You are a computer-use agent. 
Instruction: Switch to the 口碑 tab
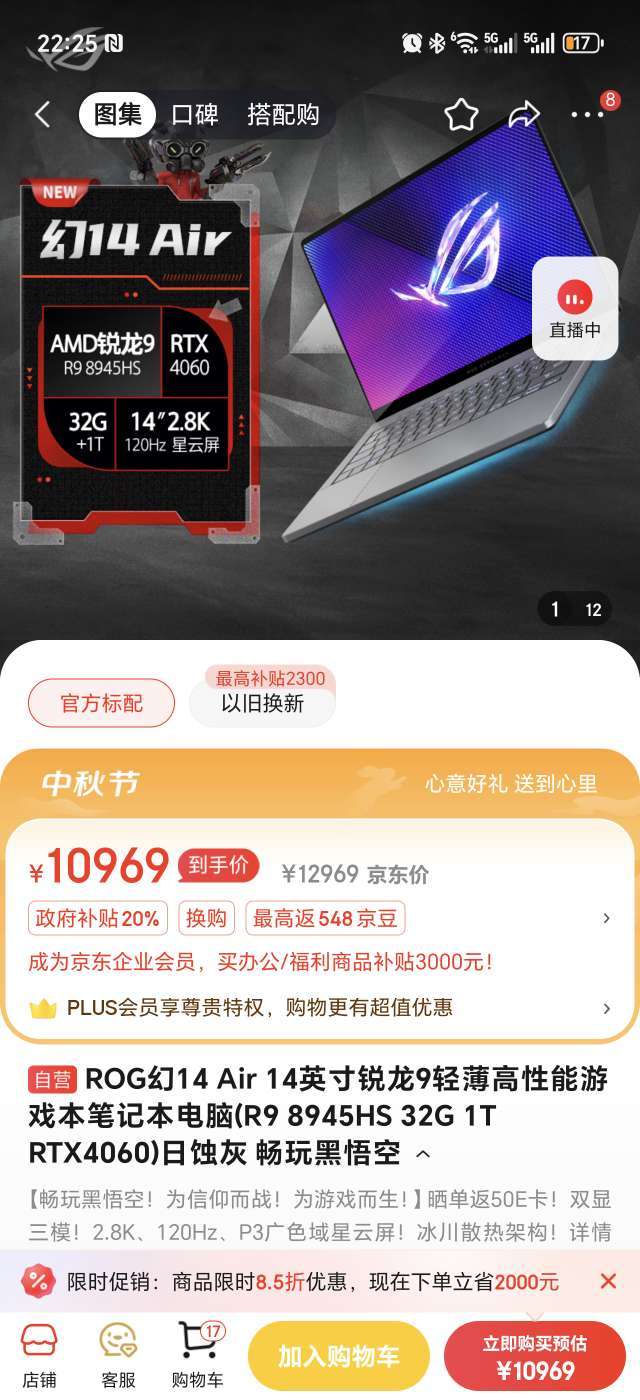click(x=195, y=115)
